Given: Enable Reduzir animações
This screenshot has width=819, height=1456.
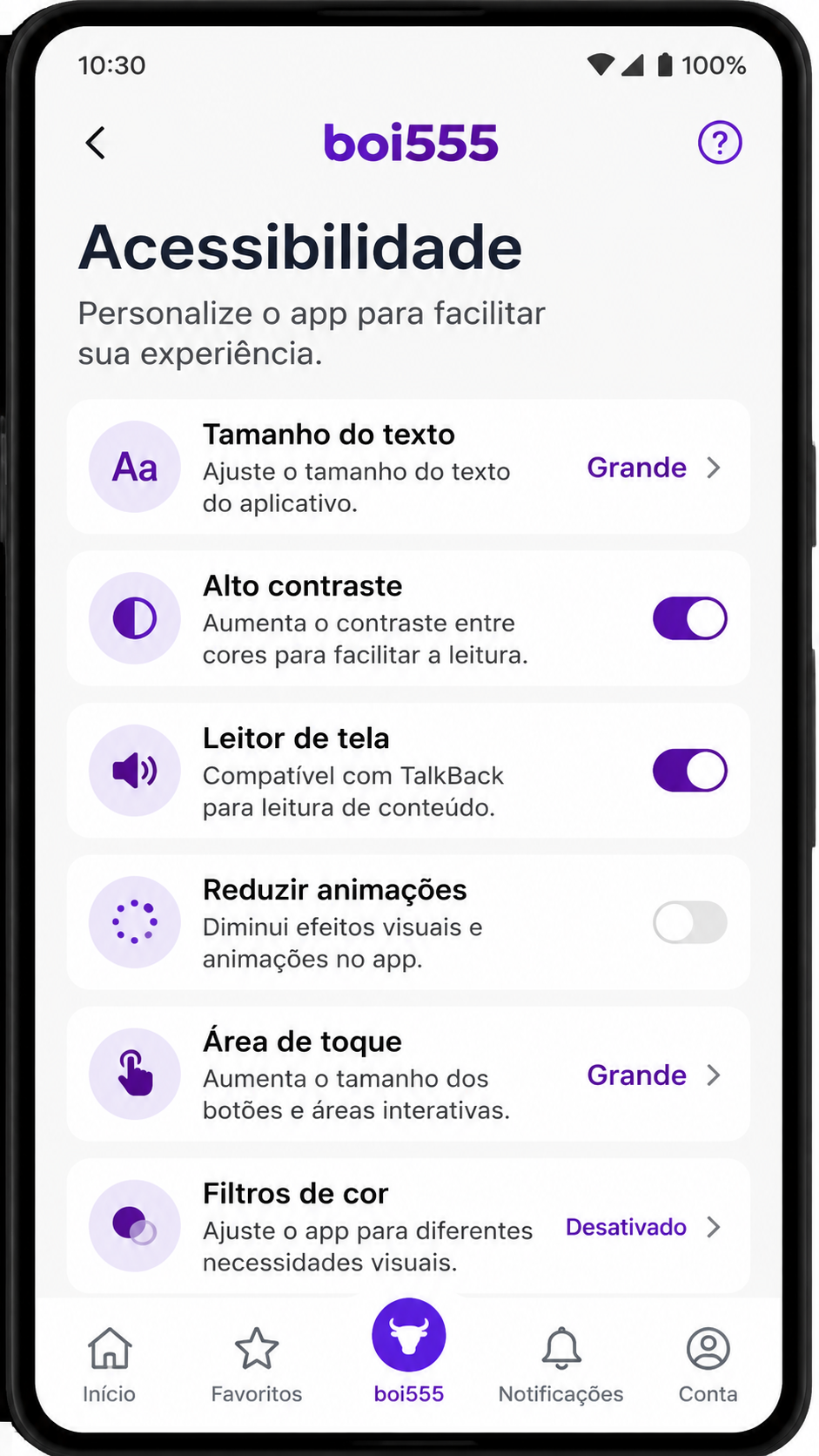Looking at the screenshot, I should tap(689, 922).
